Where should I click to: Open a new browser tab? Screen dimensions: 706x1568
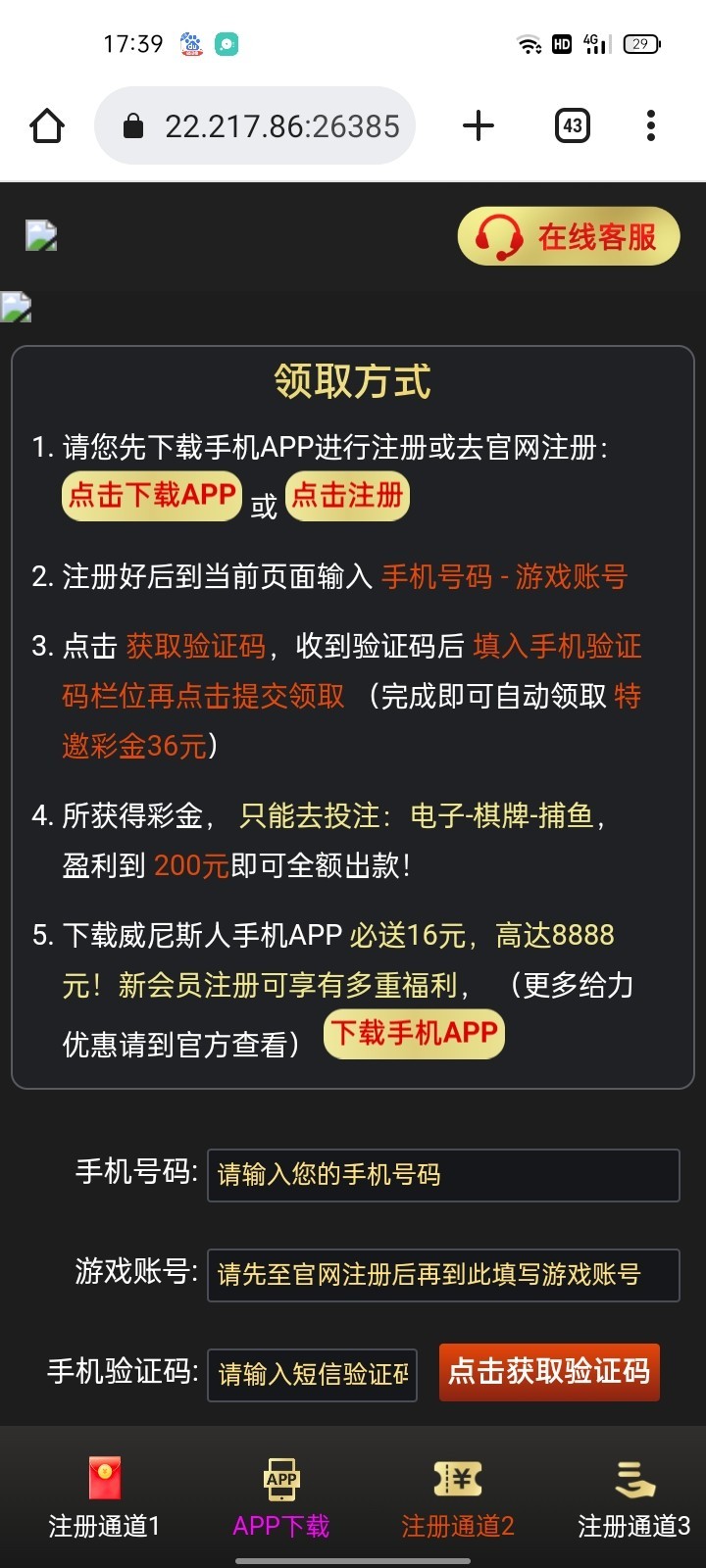pyautogui.click(x=478, y=125)
